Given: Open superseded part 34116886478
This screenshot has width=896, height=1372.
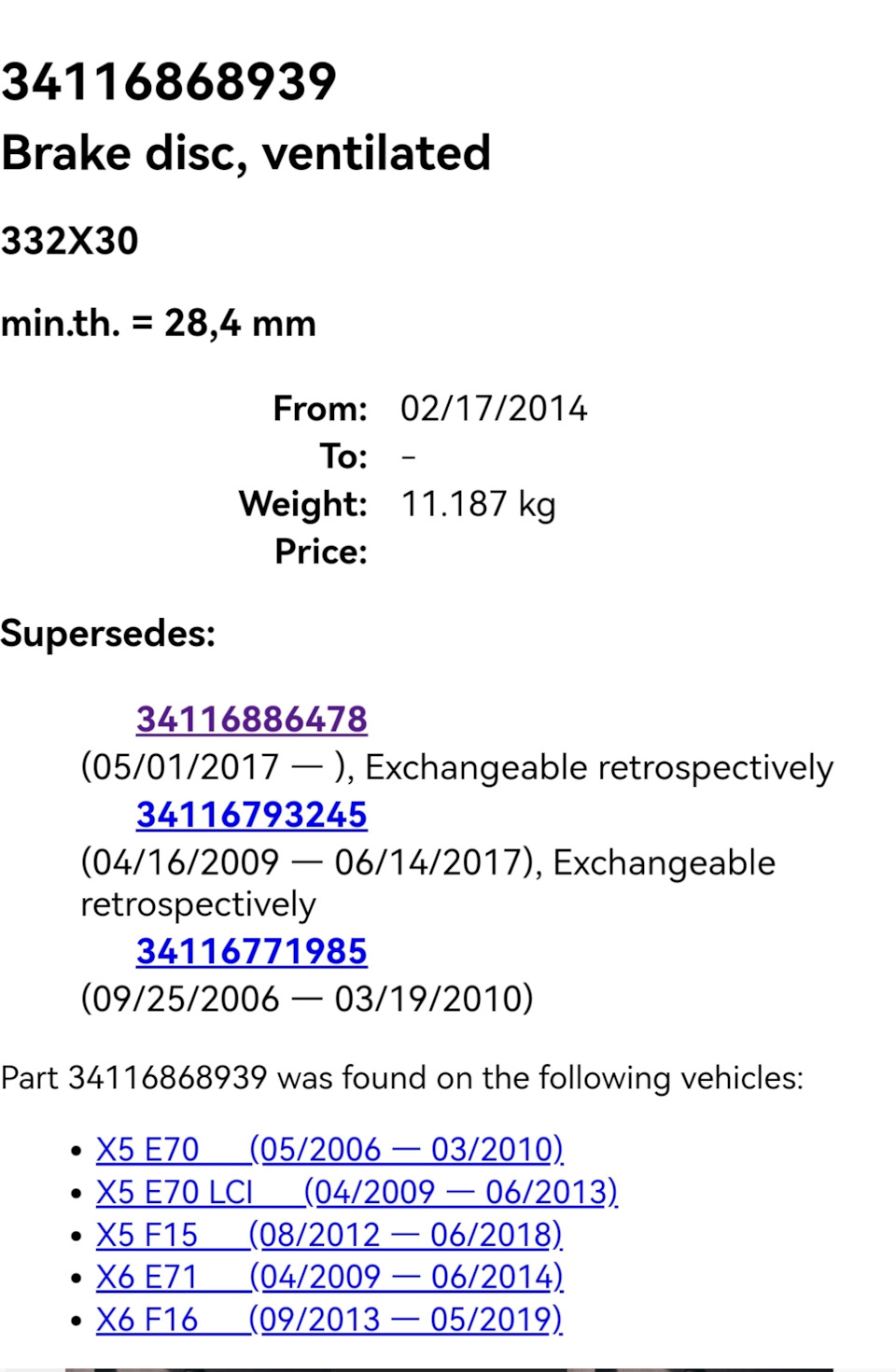Looking at the screenshot, I should (x=251, y=720).
